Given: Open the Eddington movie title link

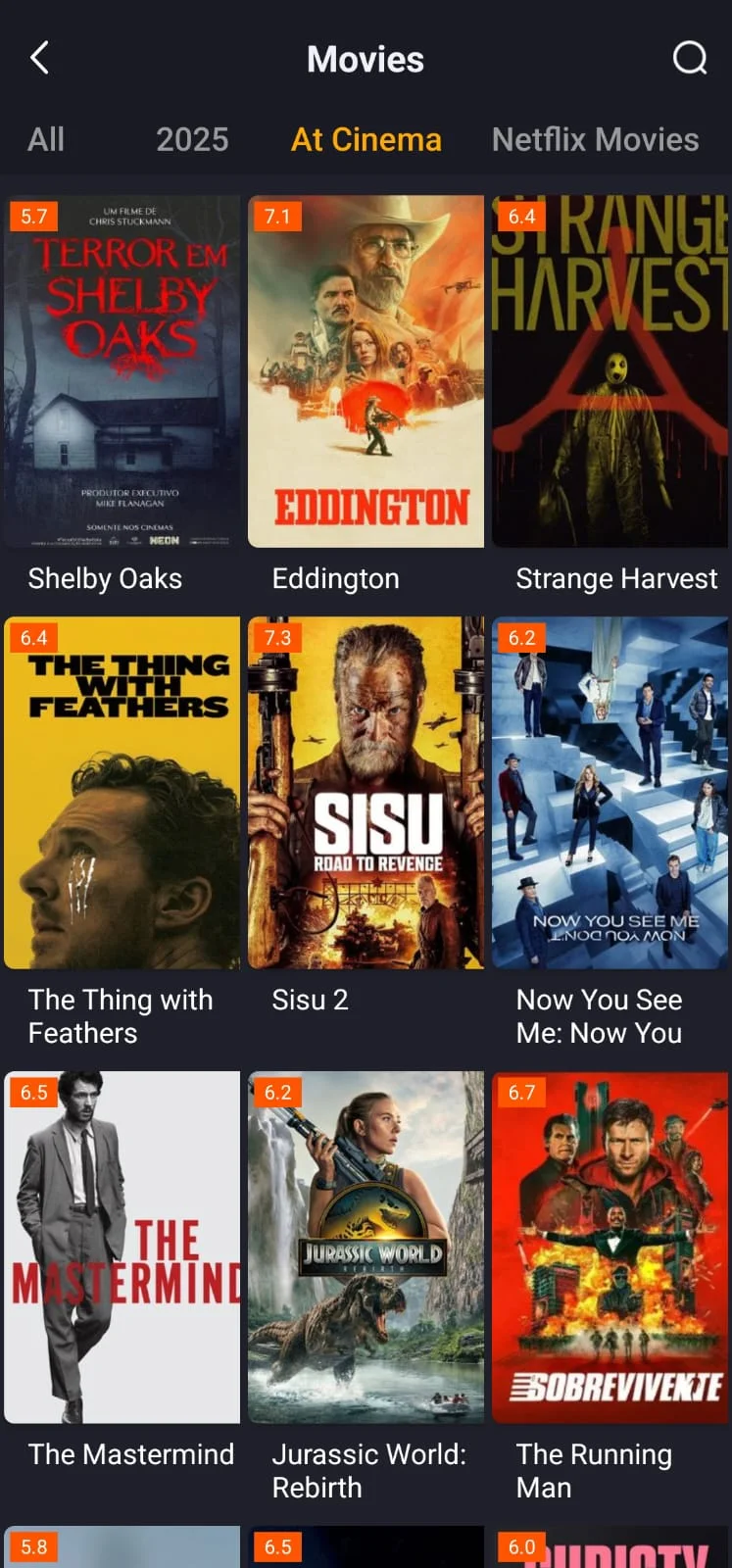Looking at the screenshot, I should (x=335, y=578).
